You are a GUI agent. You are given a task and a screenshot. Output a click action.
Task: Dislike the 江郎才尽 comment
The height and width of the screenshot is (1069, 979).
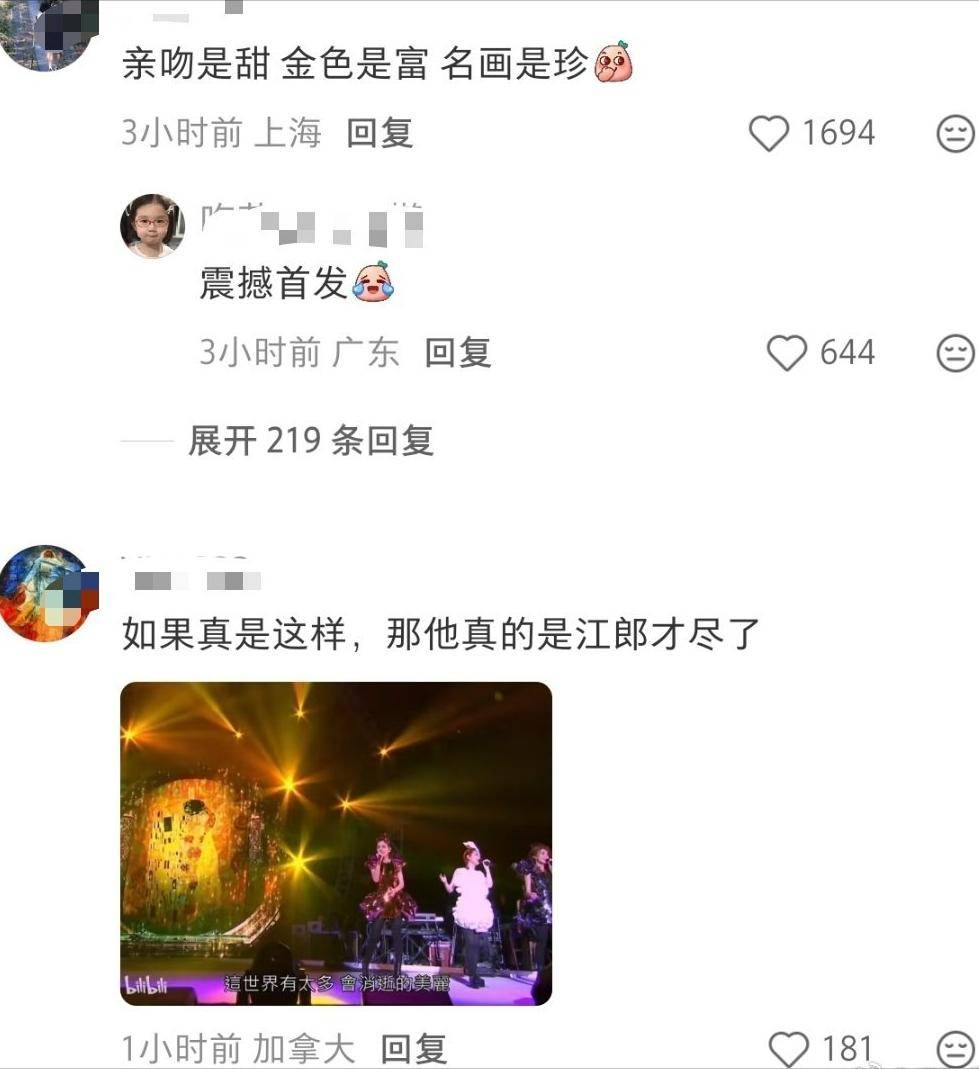[x=955, y=1049]
